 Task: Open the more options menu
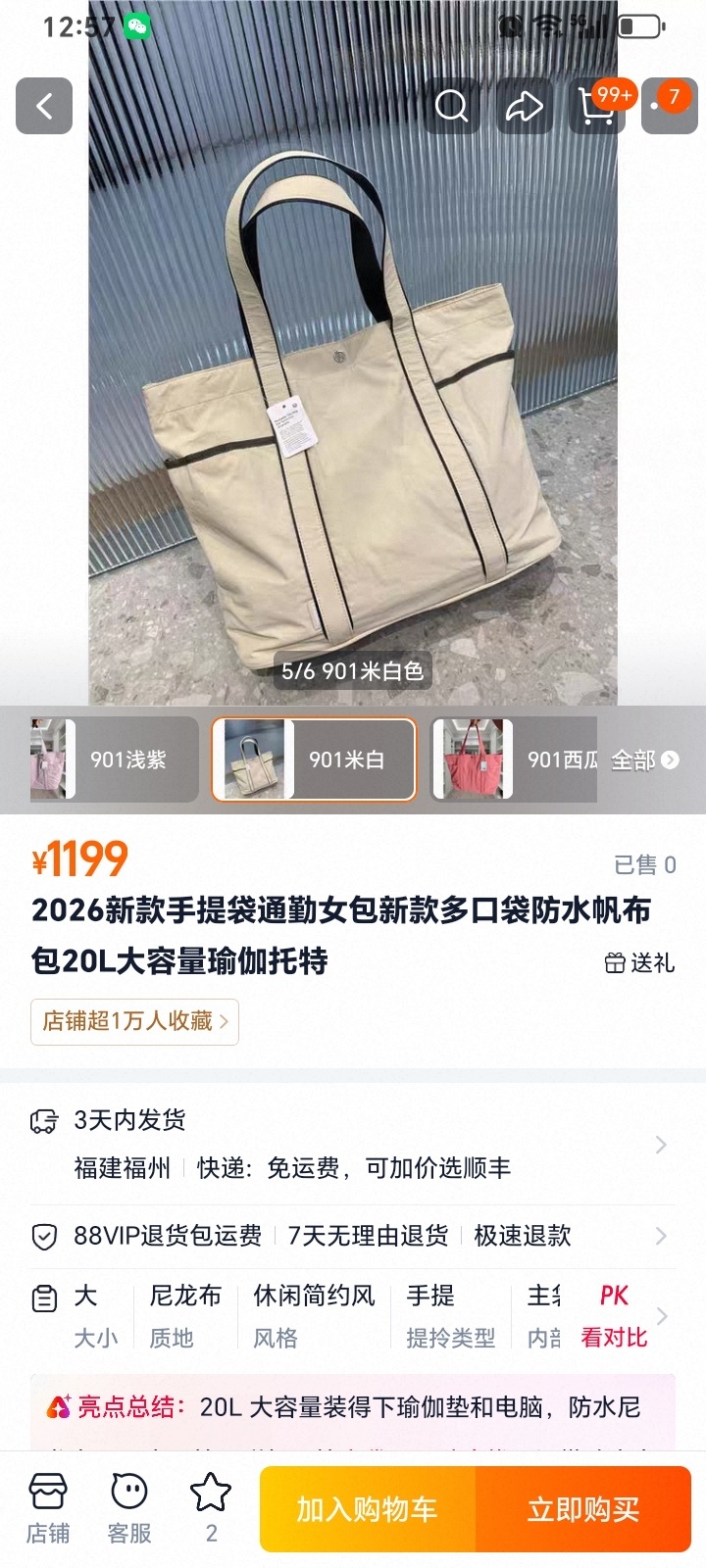(x=670, y=106)
